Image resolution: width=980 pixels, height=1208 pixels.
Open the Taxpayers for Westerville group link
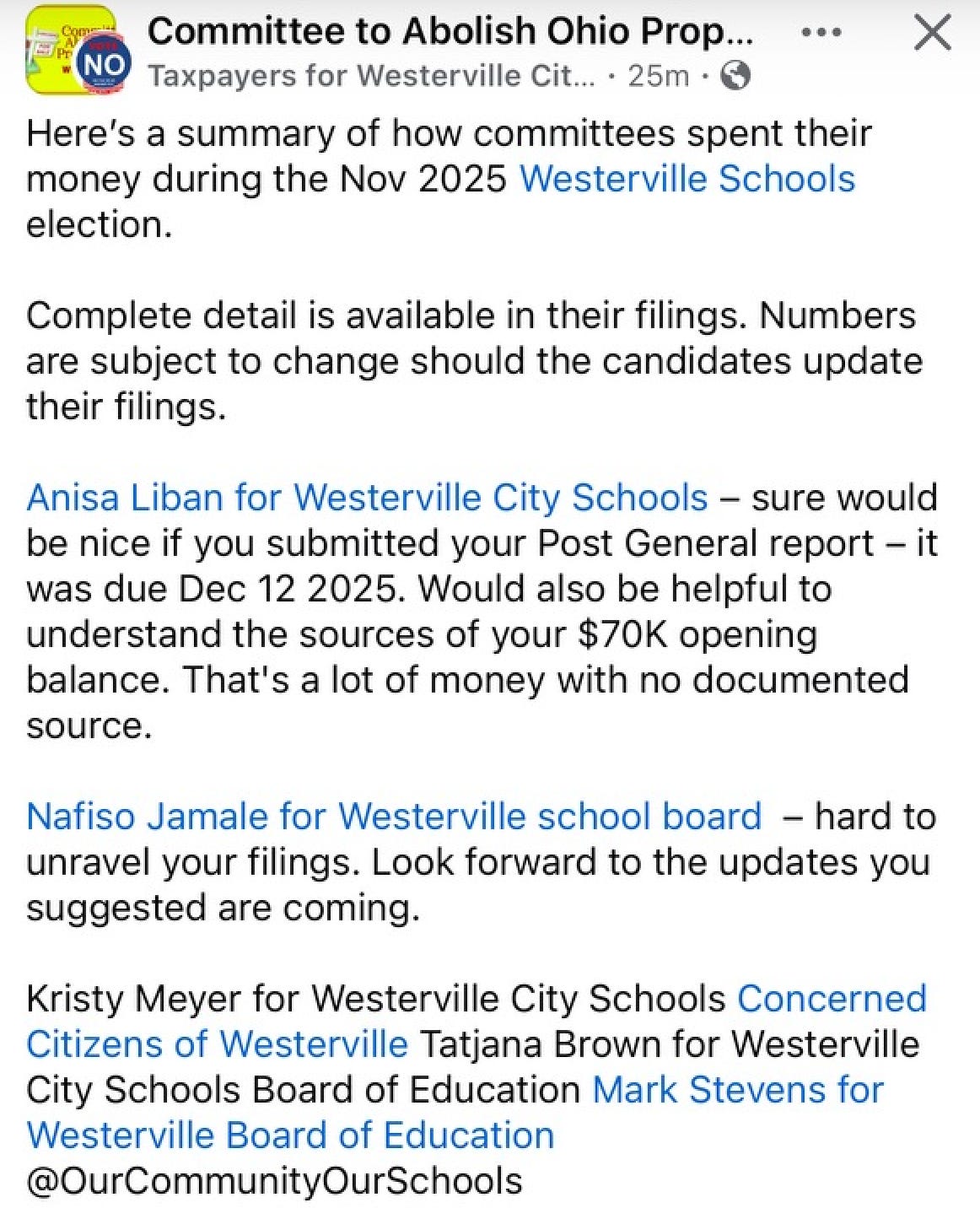[371, 76]
